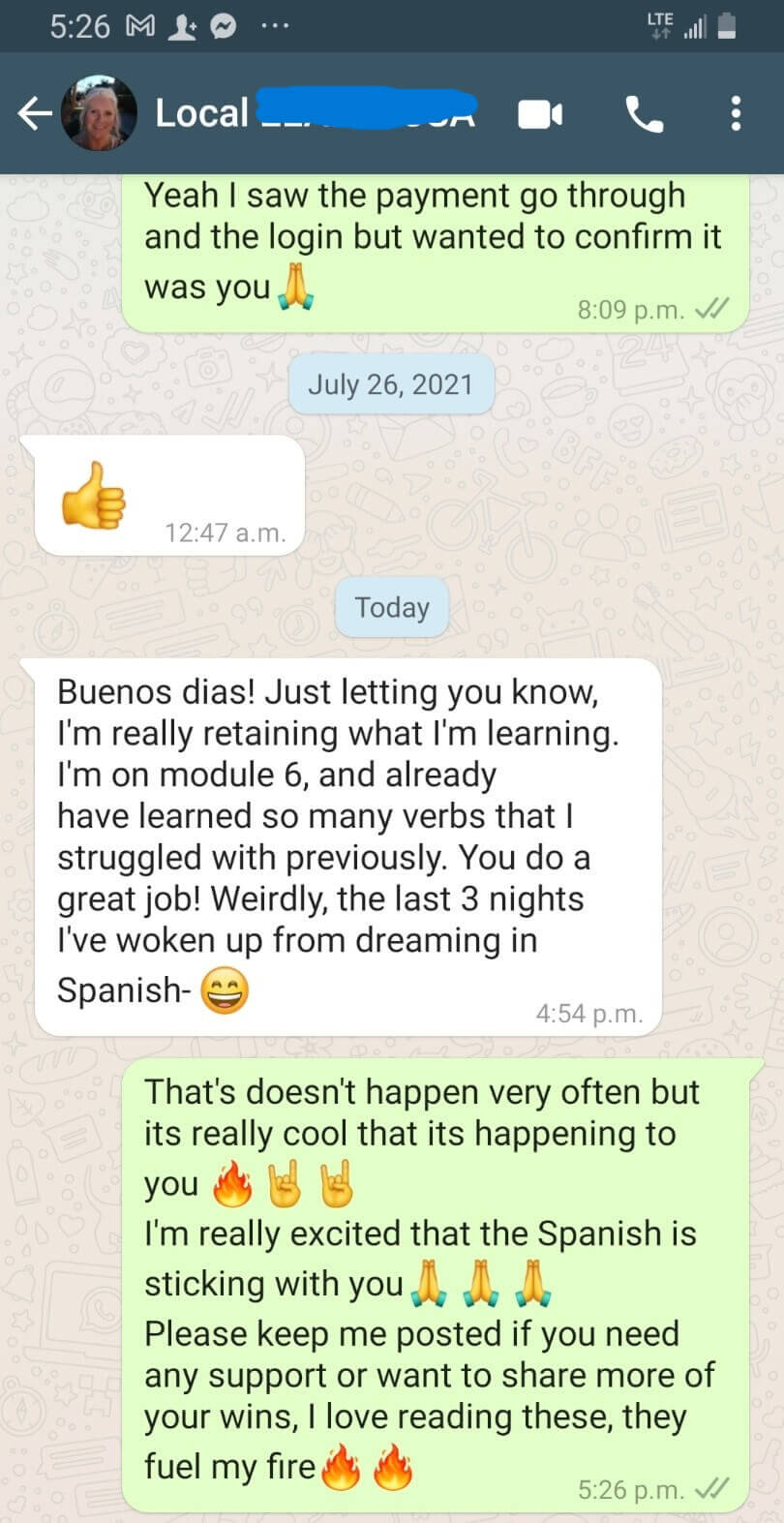This screenshot has height=1523, width=784.
Task: Start a video call
Action: [539, 115]
